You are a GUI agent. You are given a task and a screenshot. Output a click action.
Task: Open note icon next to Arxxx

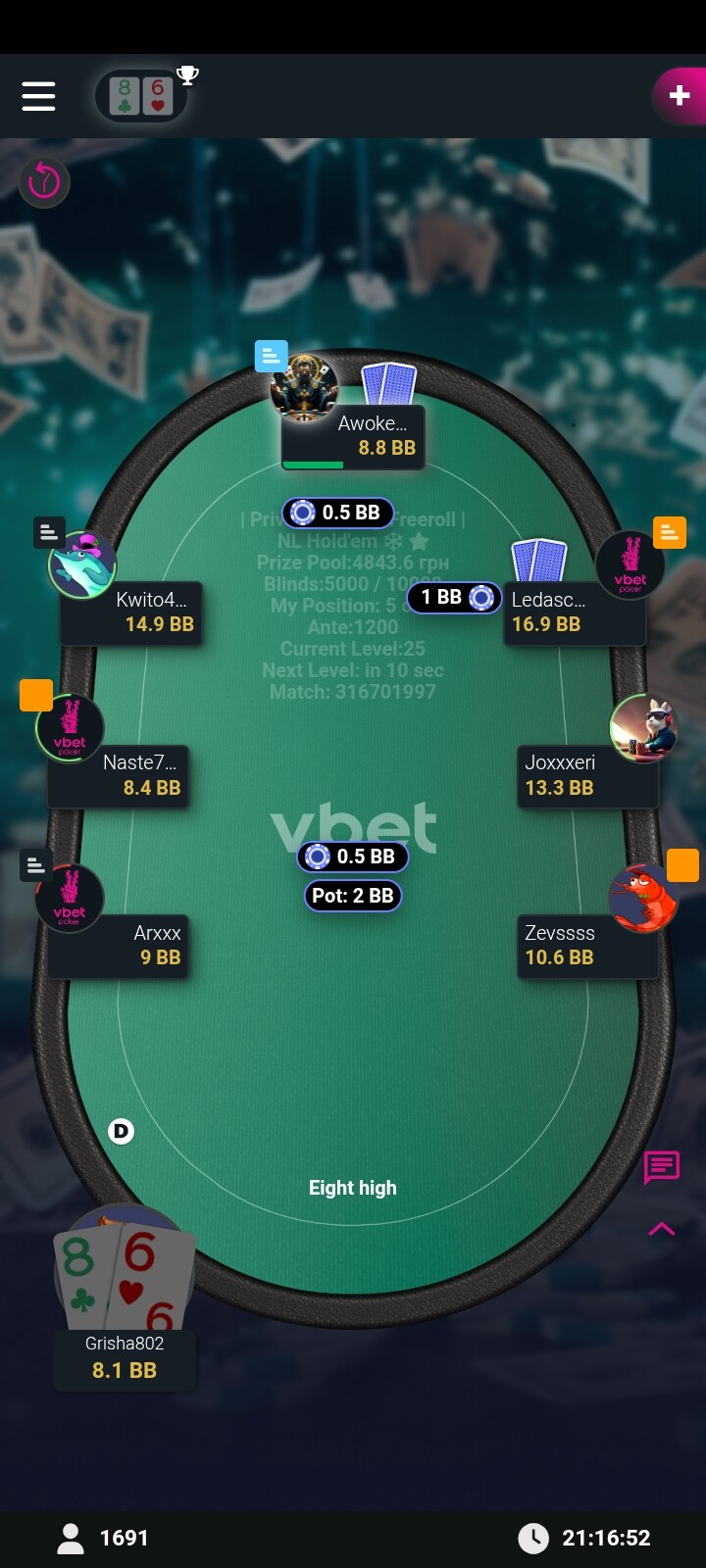(35, 864)
